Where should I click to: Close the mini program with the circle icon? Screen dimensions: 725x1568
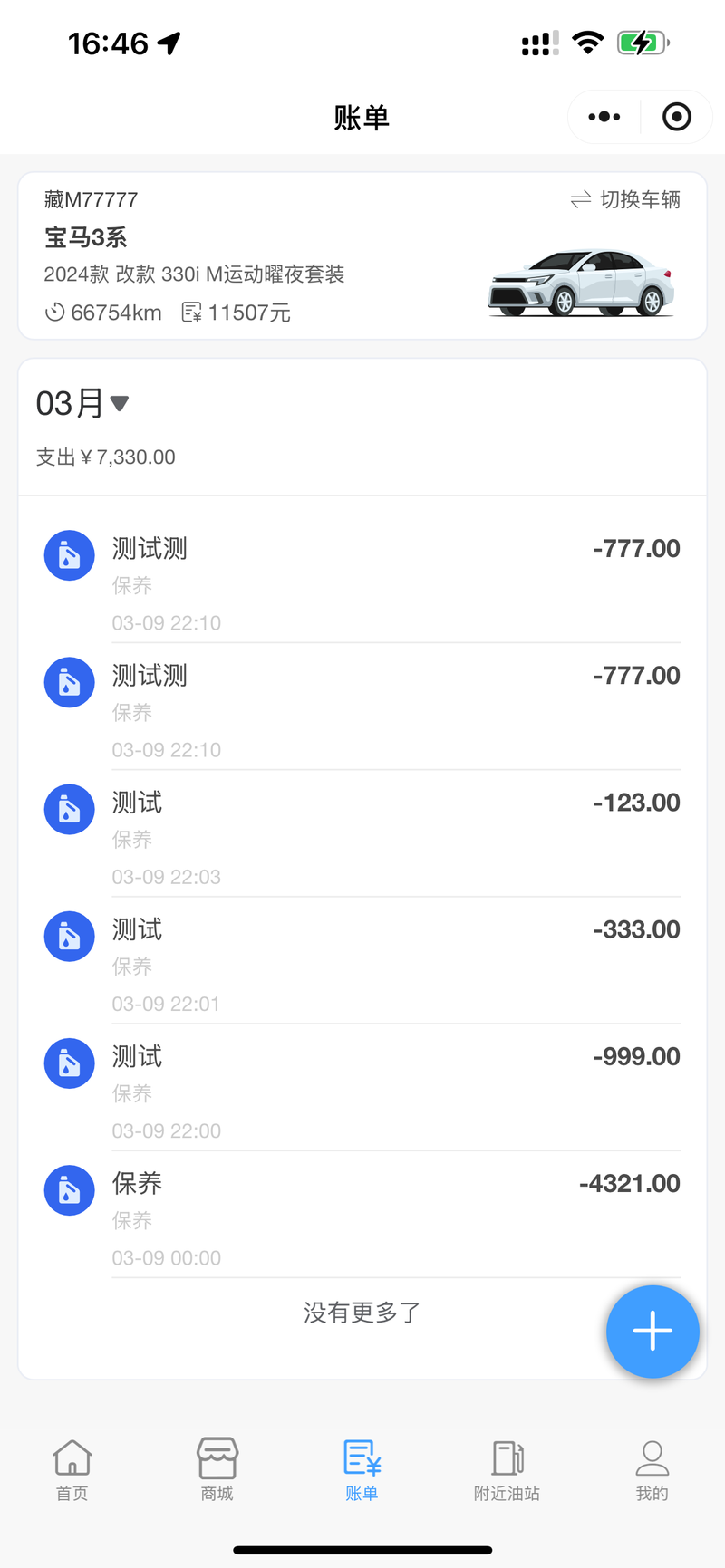[677, 117]
